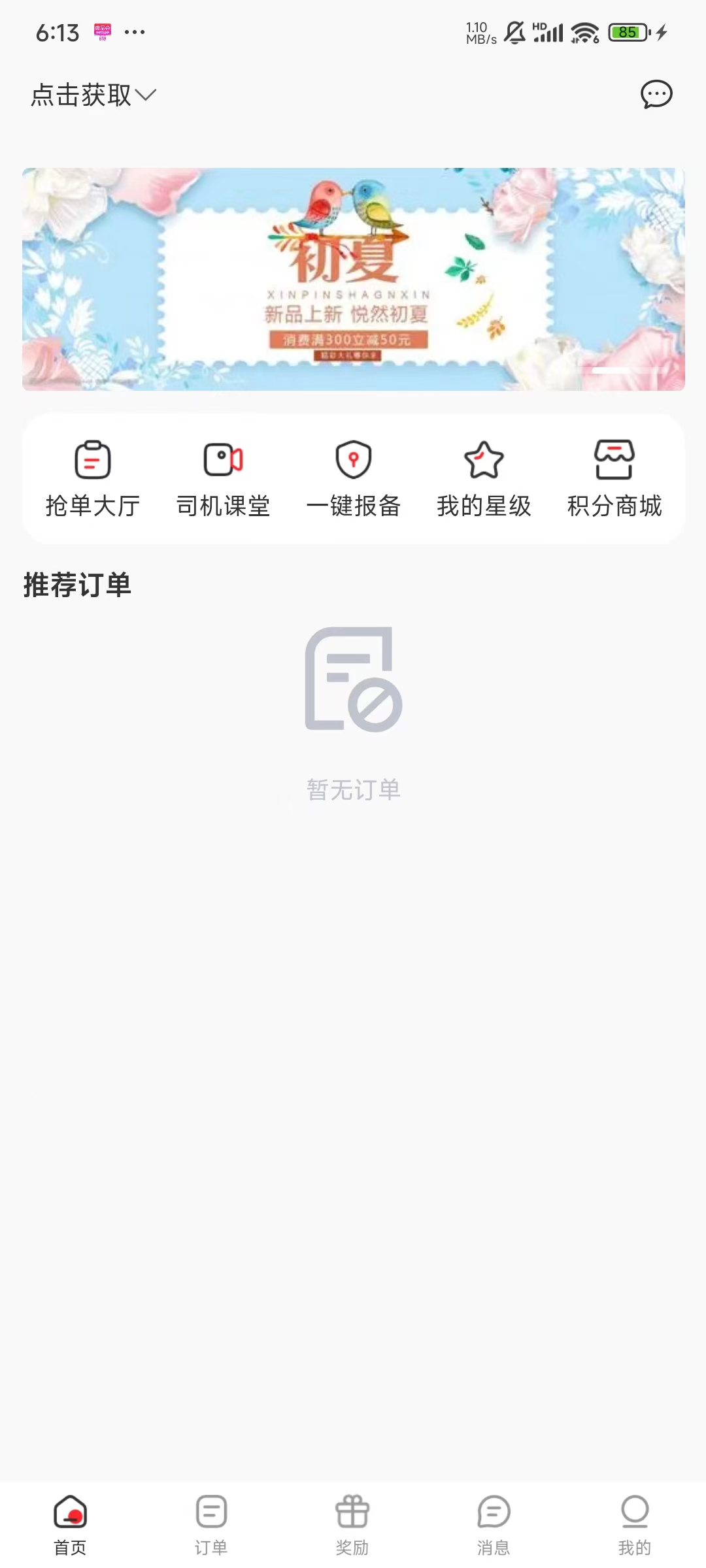Open the 初夏 promotional banner

click(353, 279)
